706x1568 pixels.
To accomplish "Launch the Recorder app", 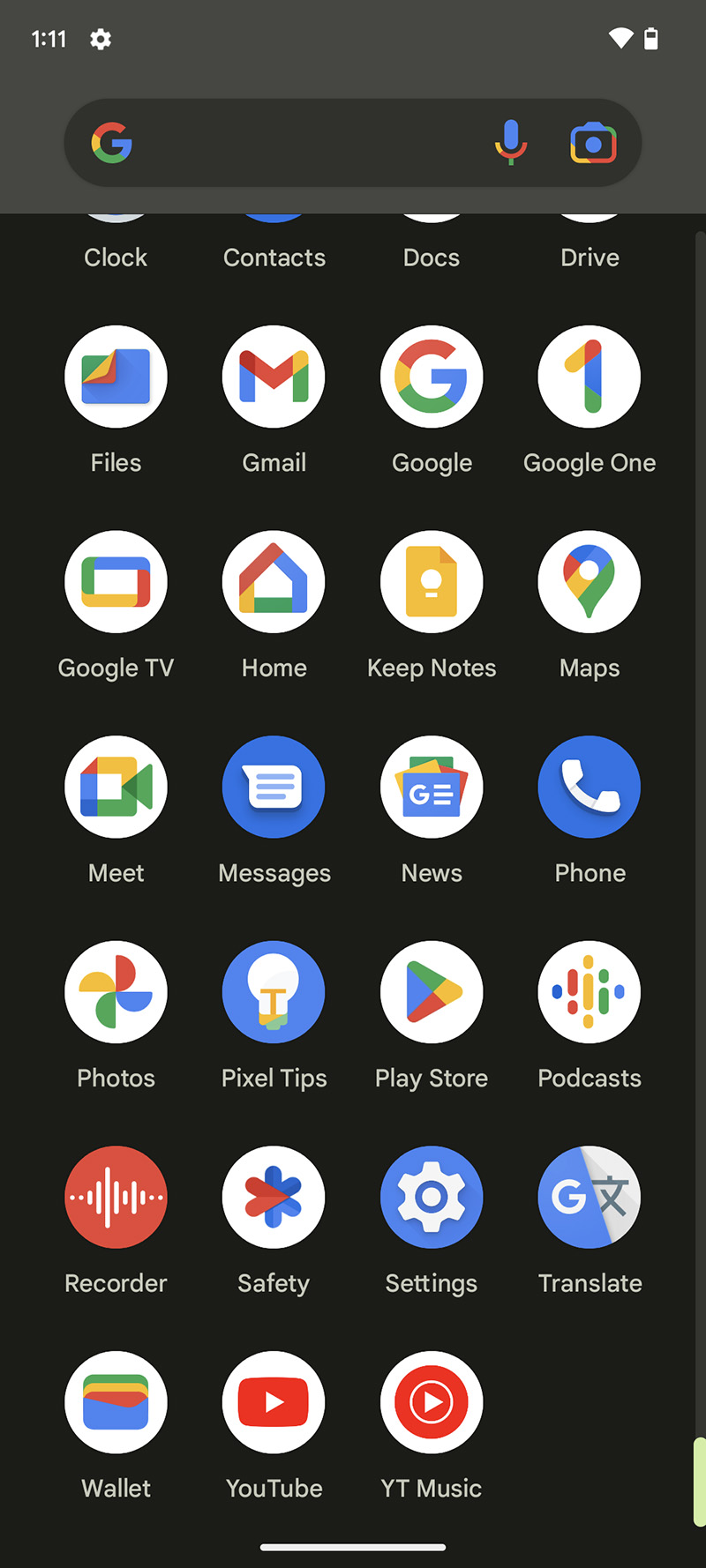I will point(116,1198).
